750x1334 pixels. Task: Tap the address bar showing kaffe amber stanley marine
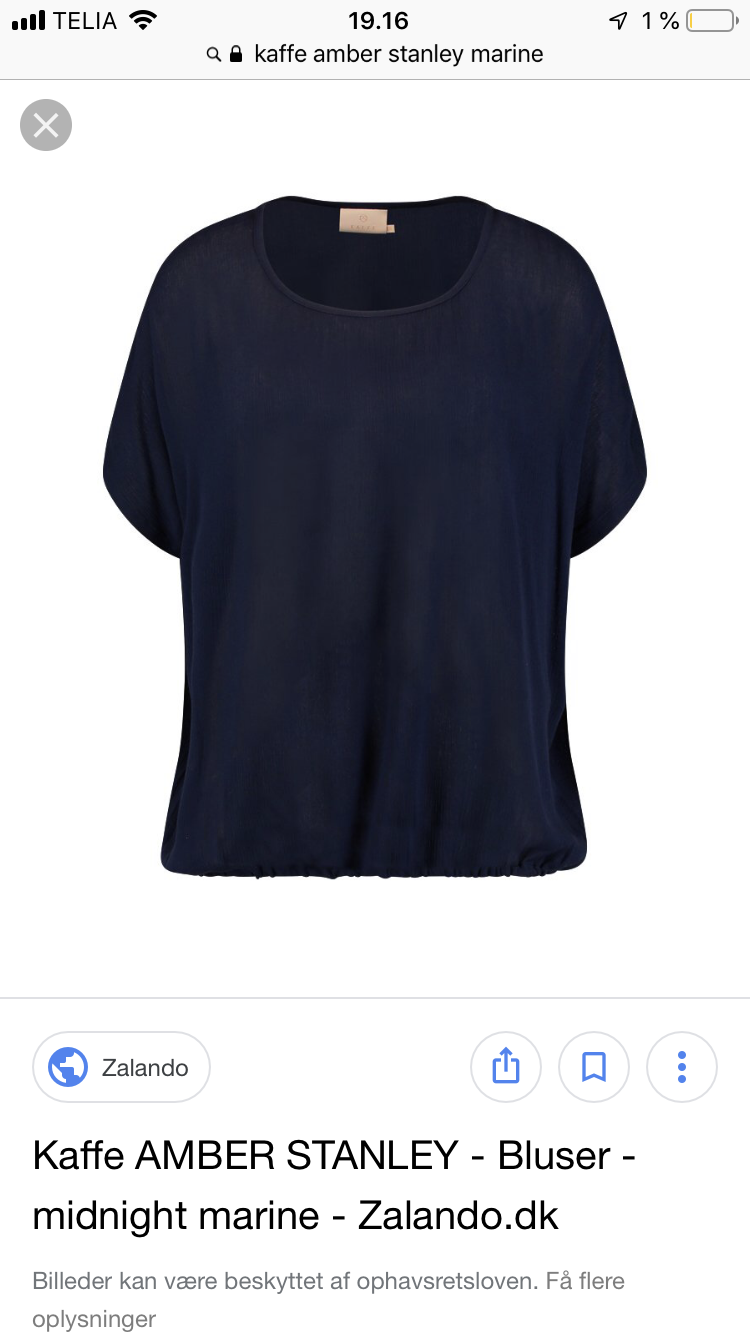point(375,54)
